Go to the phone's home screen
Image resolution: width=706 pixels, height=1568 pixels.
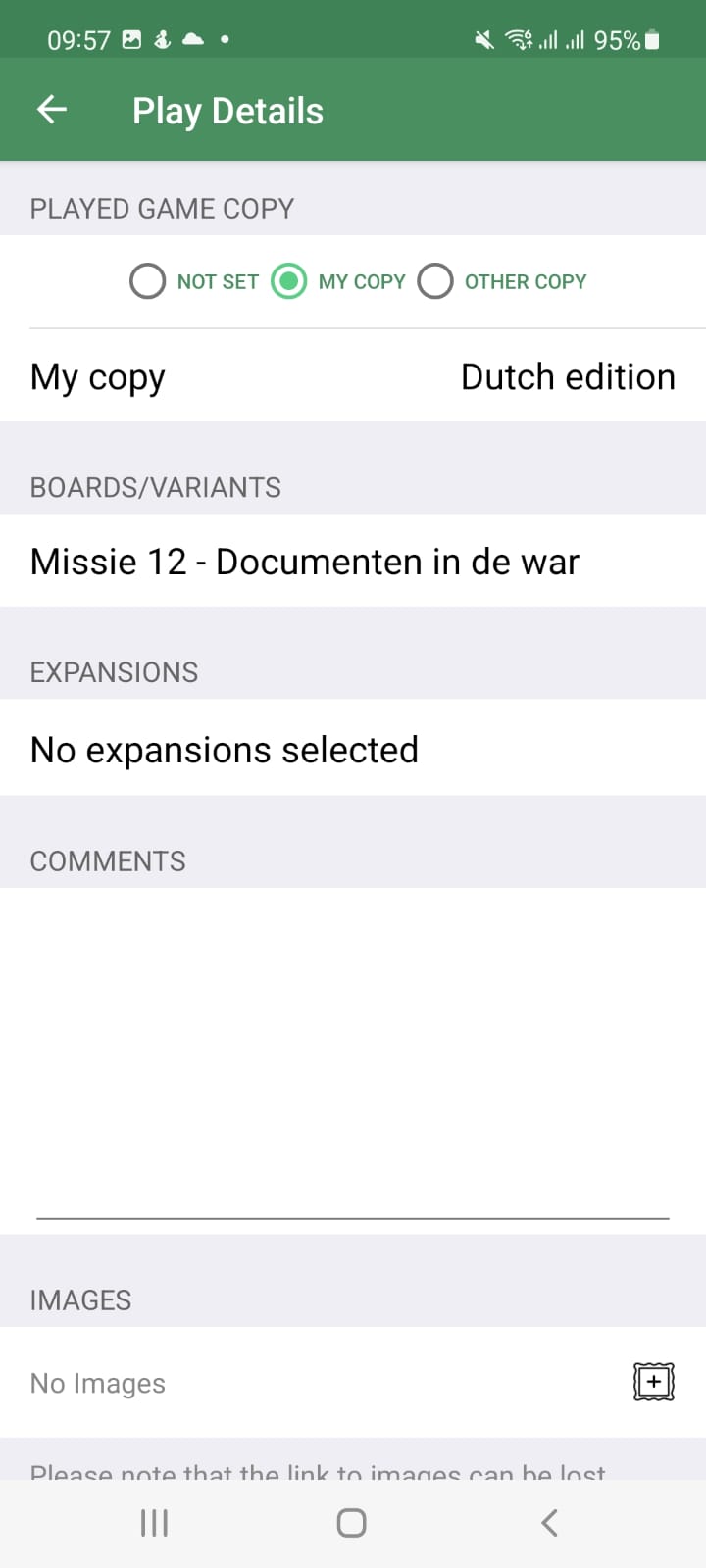pyautogui.click(x=352, y=1523)
